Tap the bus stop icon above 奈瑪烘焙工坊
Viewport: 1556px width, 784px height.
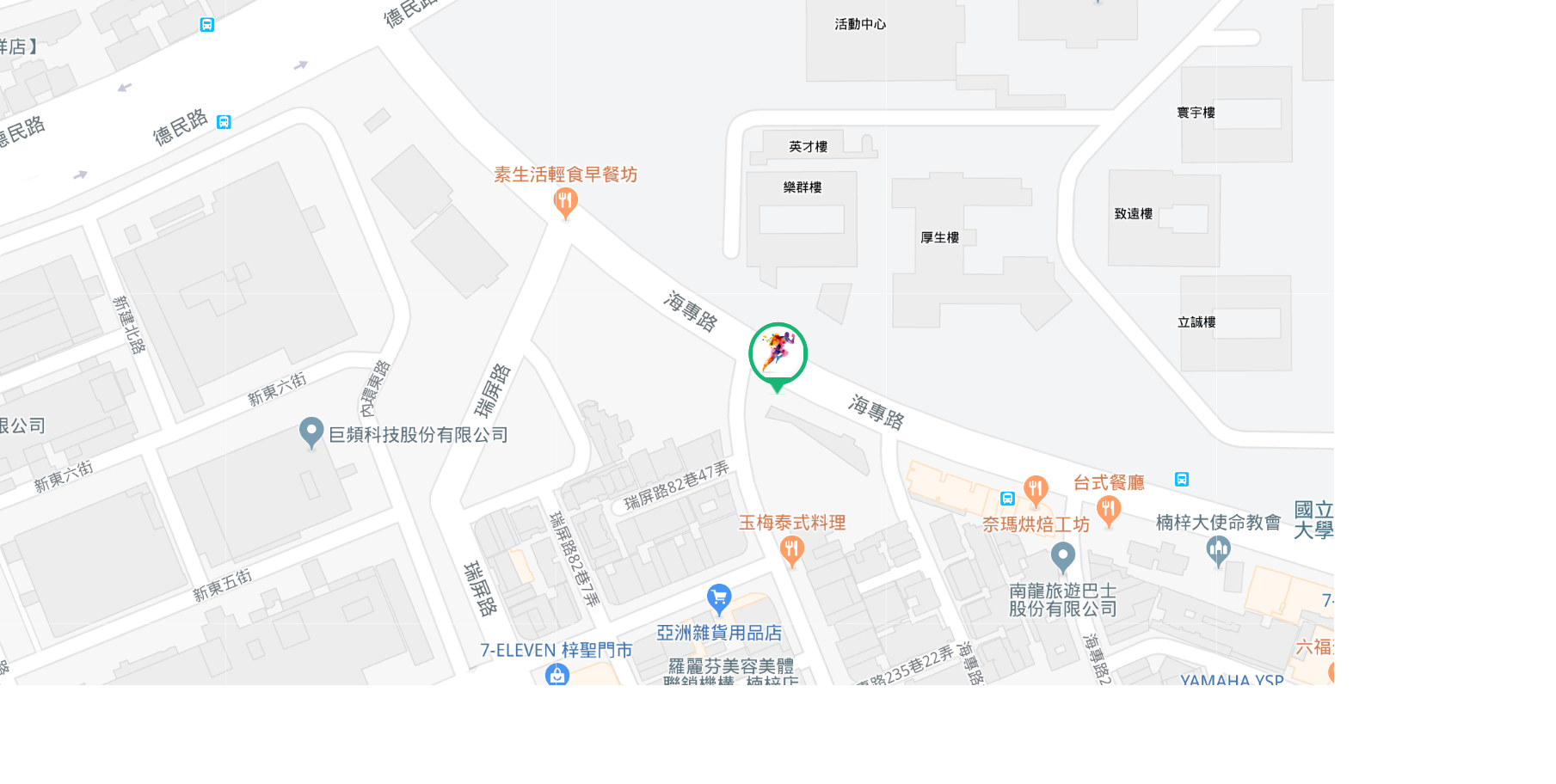[1007, 499]
